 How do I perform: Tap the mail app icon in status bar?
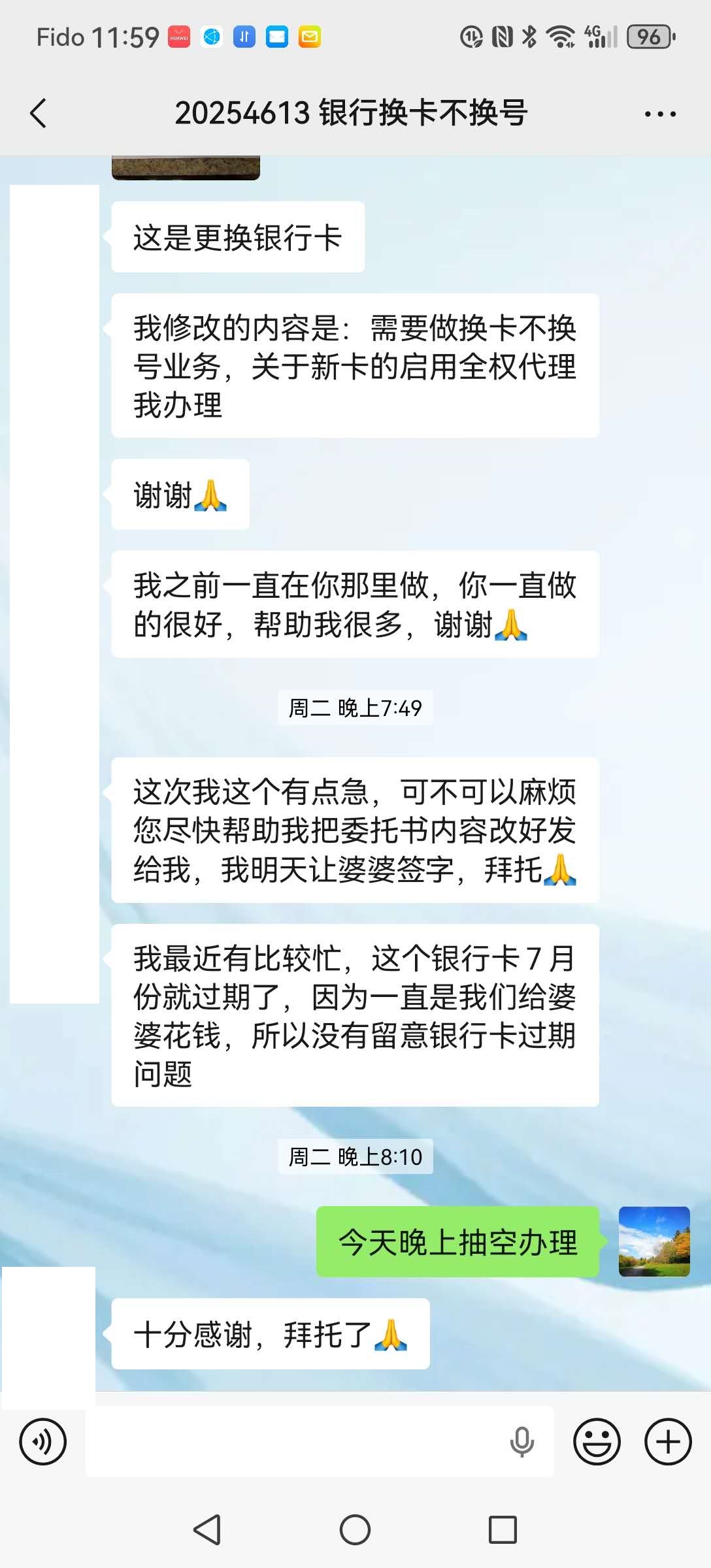(307, 37)
